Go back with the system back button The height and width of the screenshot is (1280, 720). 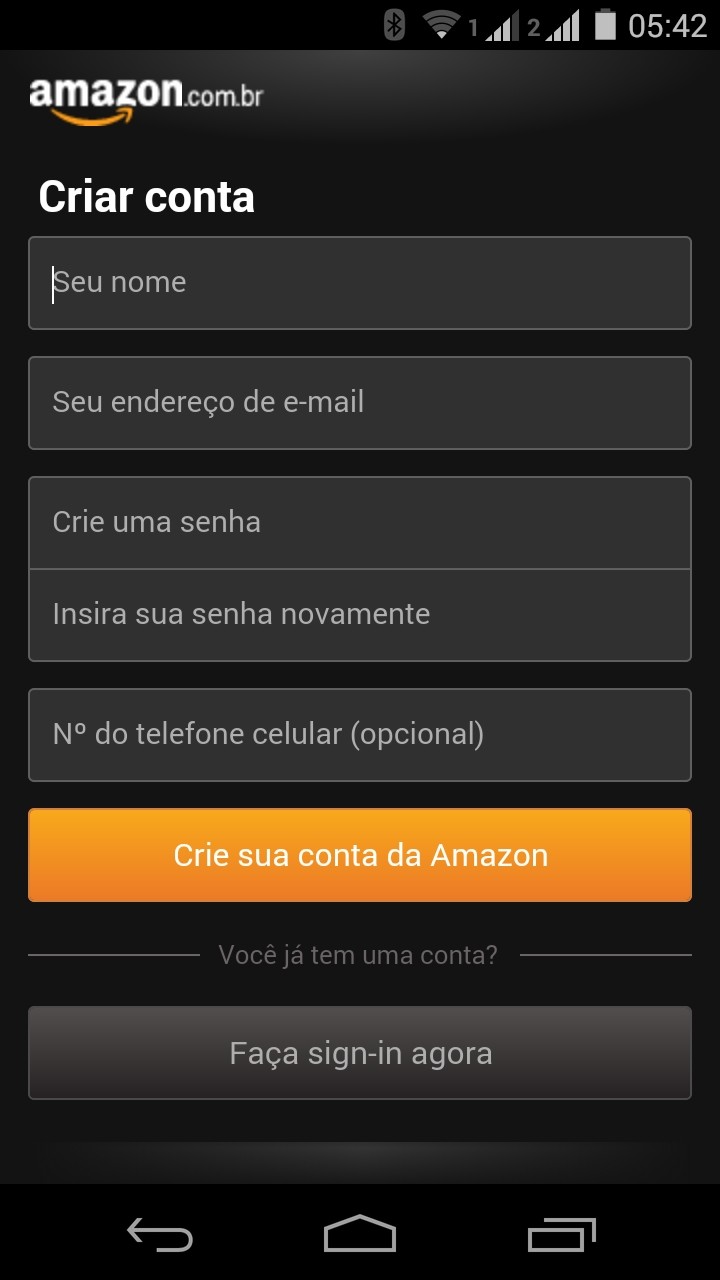(160, 1234)
